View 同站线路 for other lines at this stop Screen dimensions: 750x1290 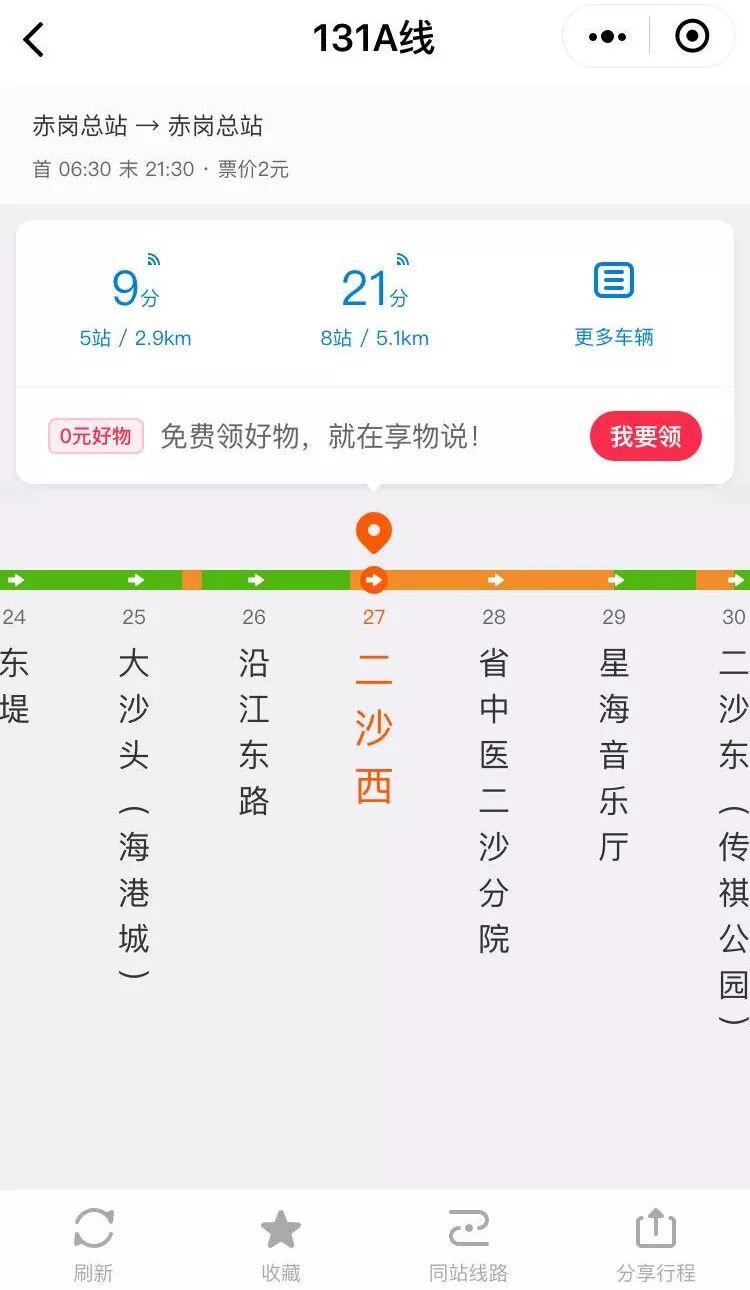[x=469, y=1244]
